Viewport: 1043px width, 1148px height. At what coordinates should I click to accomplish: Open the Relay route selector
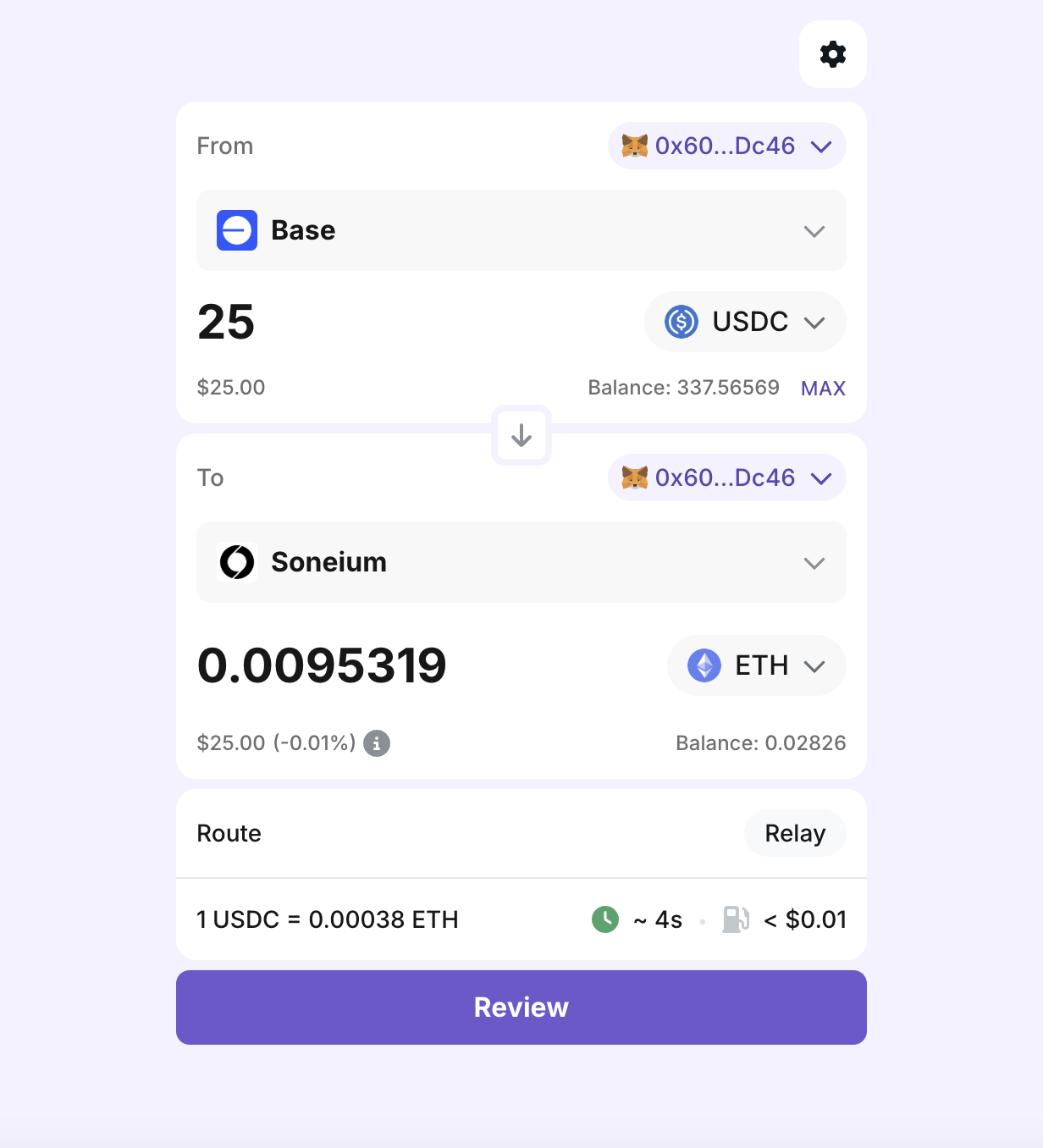point(794,834)
